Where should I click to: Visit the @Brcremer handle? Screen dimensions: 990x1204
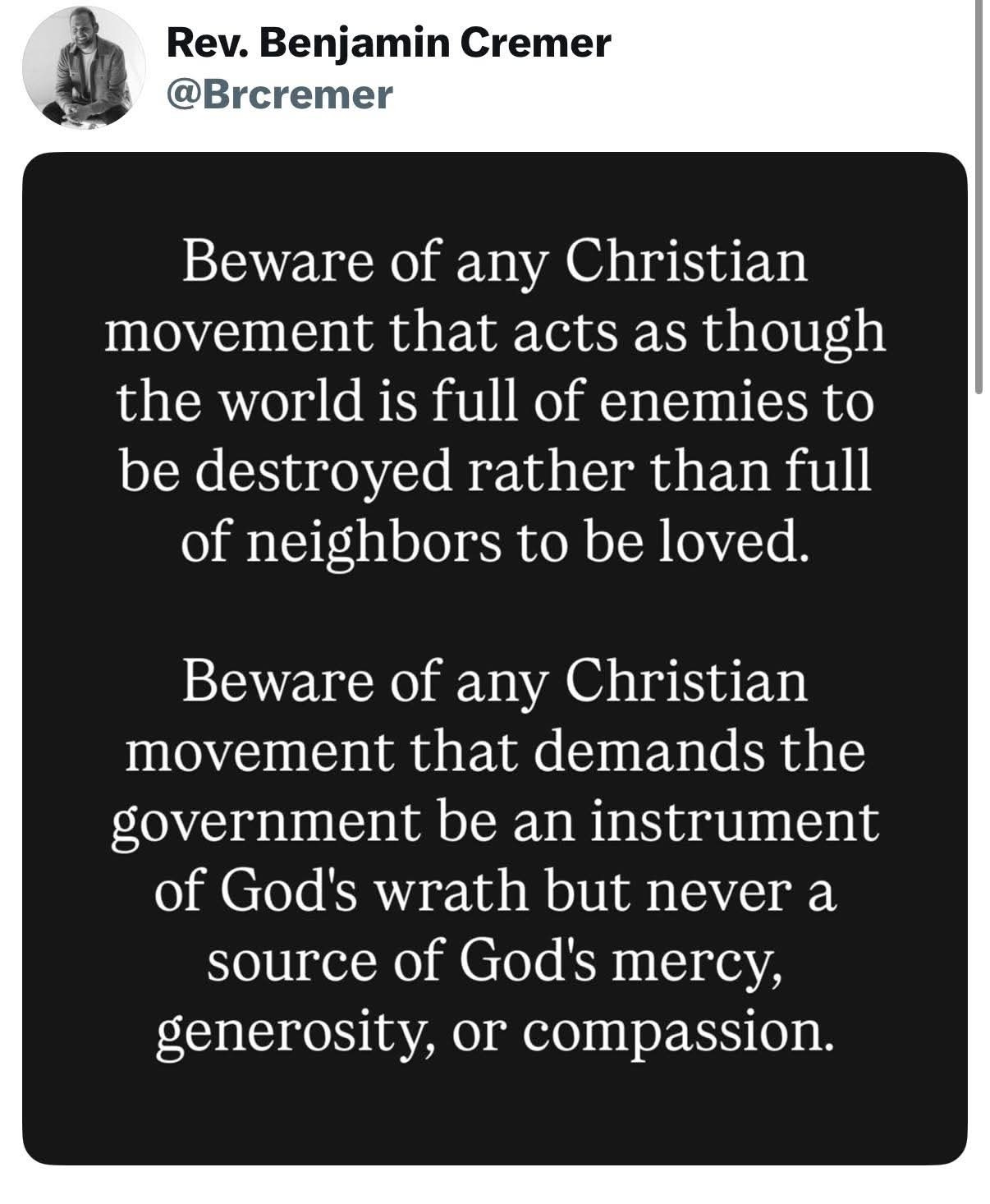tap(279, 96)
